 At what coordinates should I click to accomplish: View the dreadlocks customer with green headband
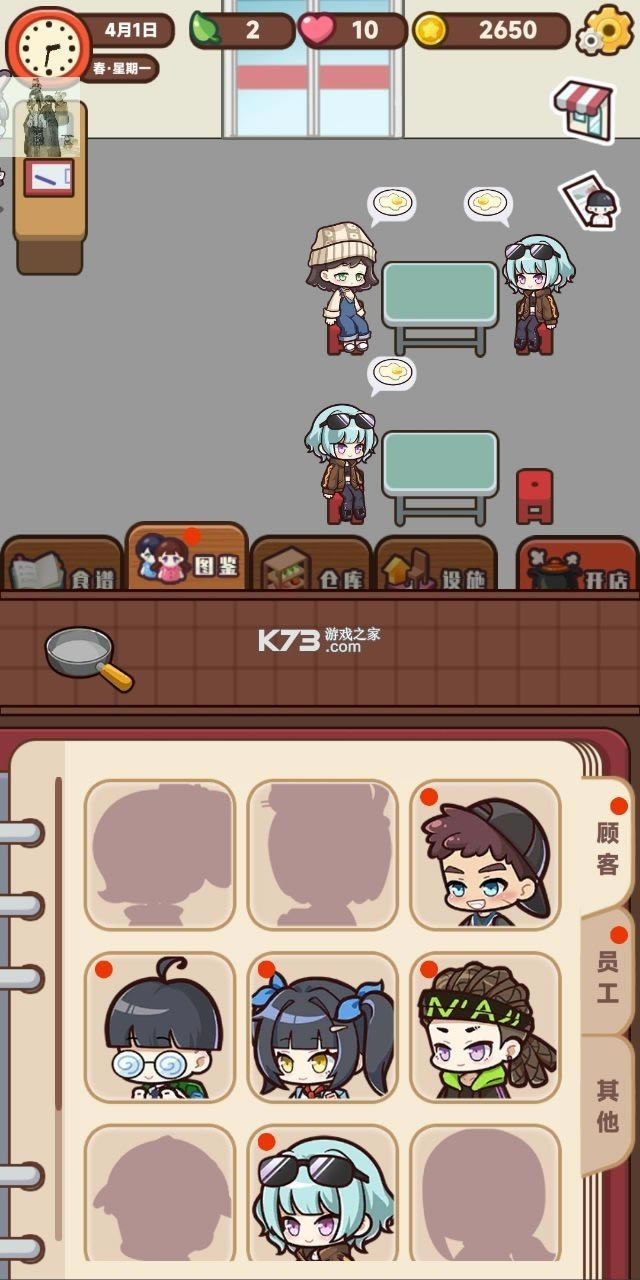point(485,1027)
